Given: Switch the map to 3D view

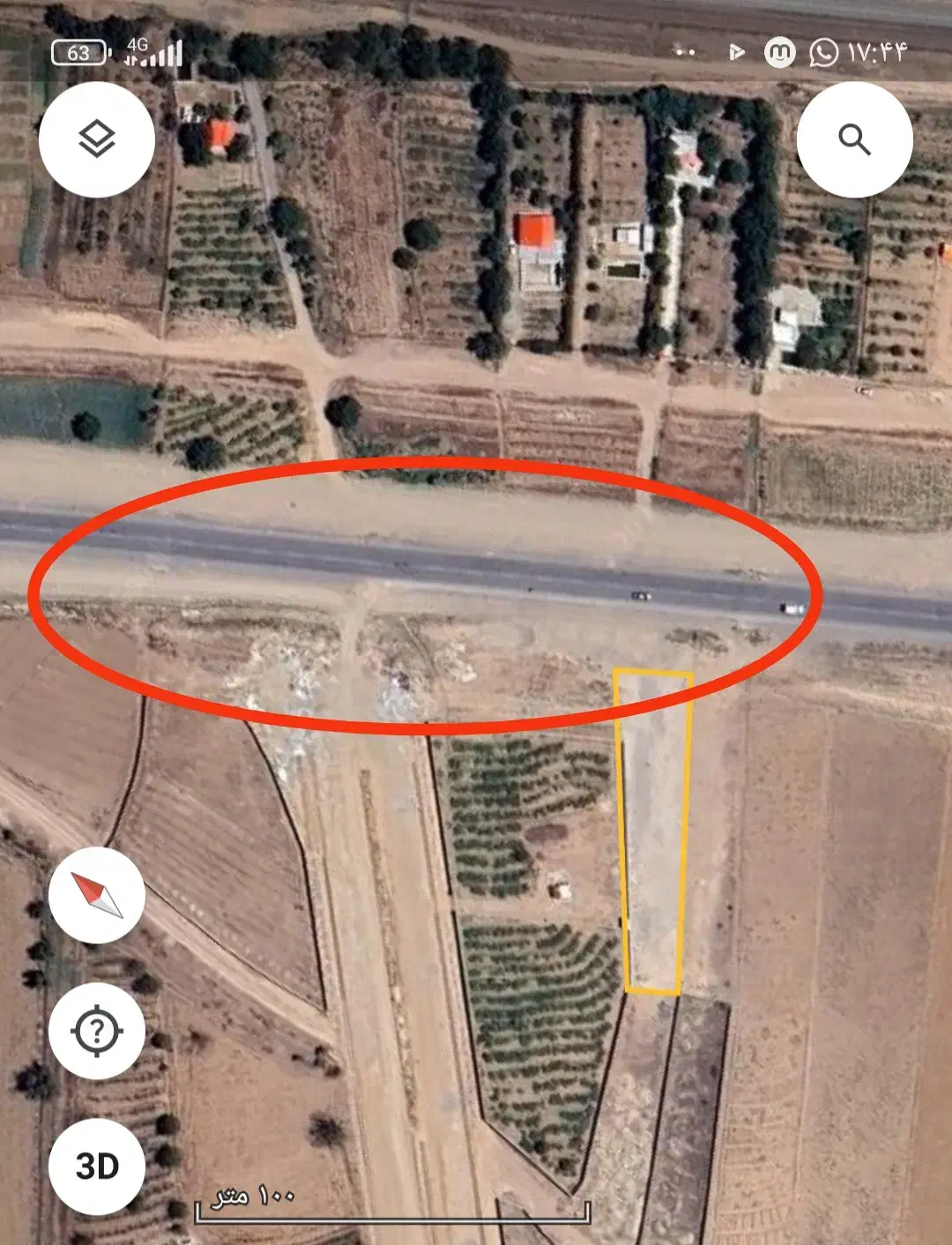Looking at the screenshot, I should point(97,1166).
